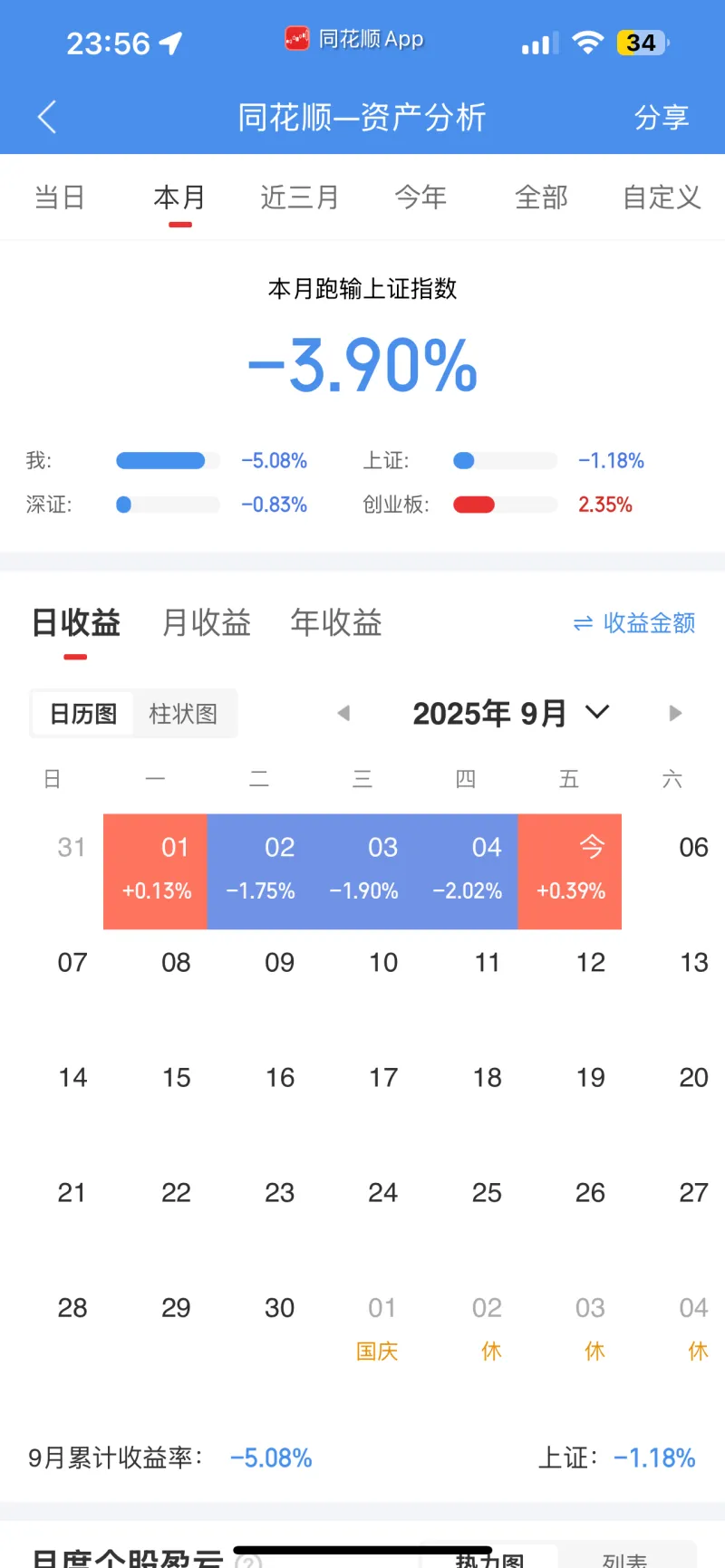The image size is (725, 1568).
Task: Switch to the 当日 tab
Action: [x=60, y=197]
